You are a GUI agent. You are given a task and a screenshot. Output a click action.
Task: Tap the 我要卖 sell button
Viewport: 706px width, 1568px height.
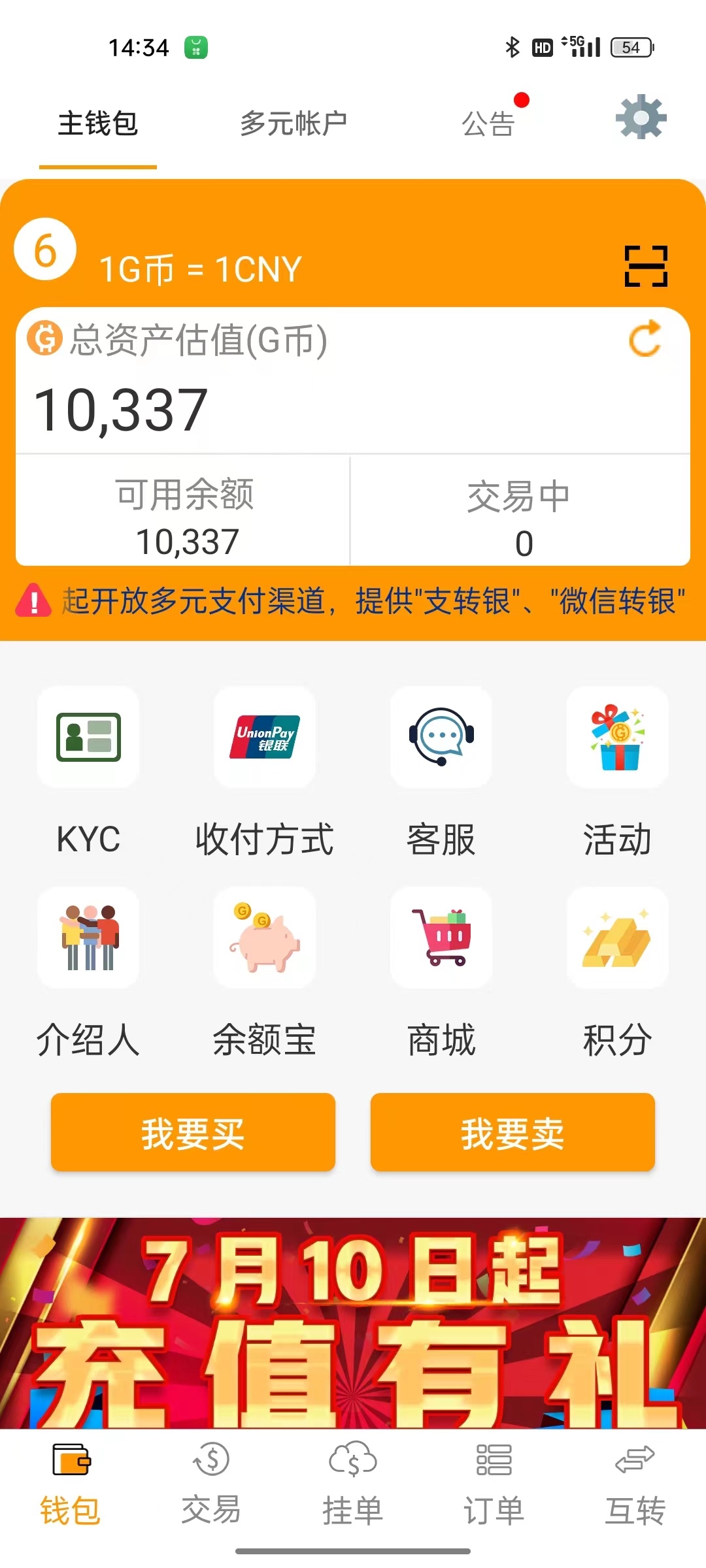pyautogui.click(x=513, y=1132)
